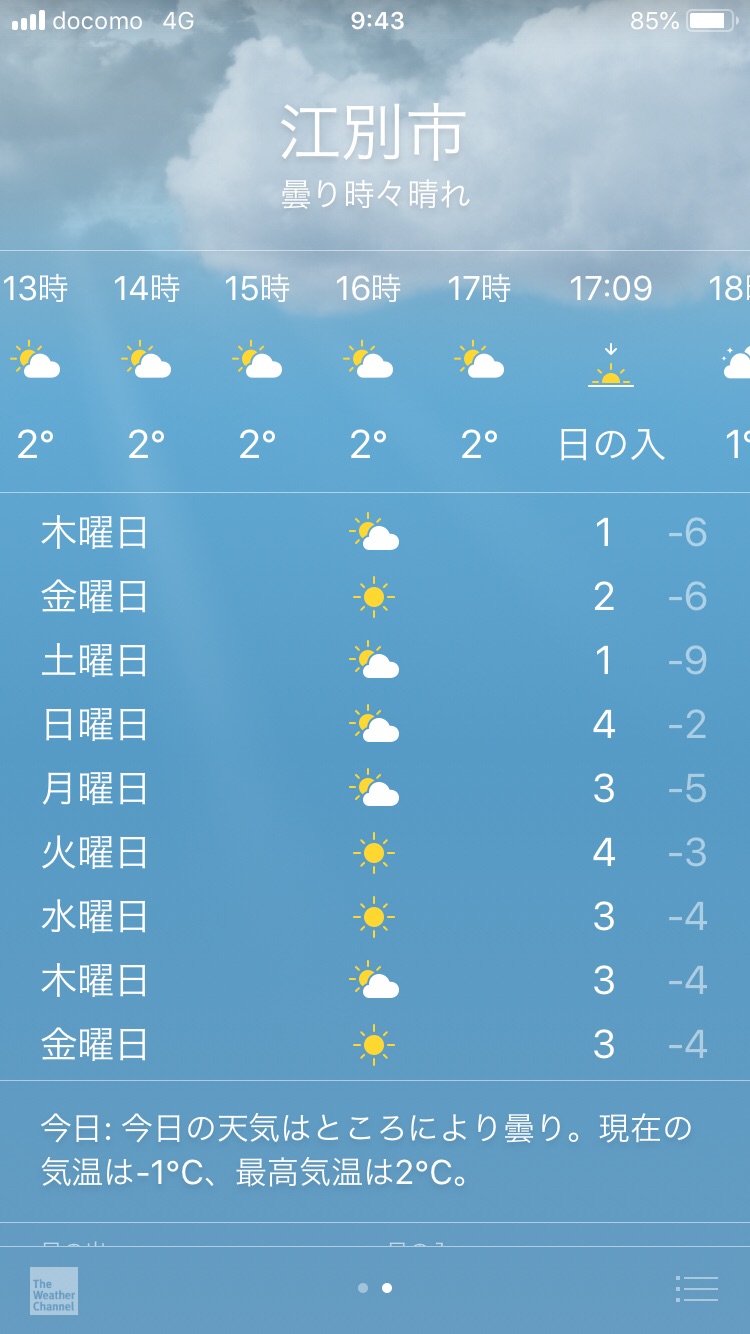750x1334 pixels.
Task: Tap the page indicator dots
Action: (x=375, y=1288)
